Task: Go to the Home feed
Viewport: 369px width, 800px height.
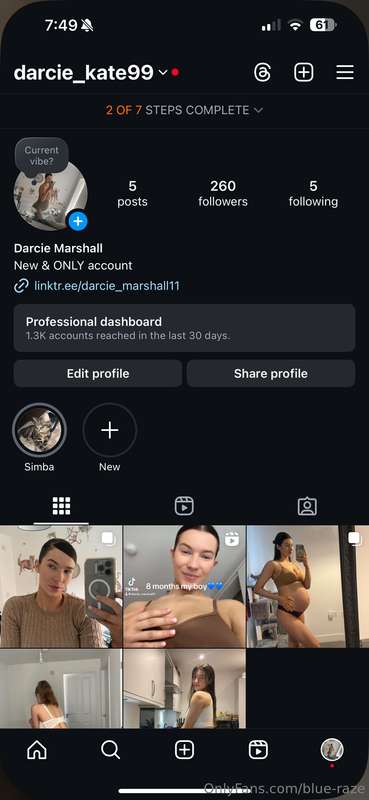Action: 37,749
